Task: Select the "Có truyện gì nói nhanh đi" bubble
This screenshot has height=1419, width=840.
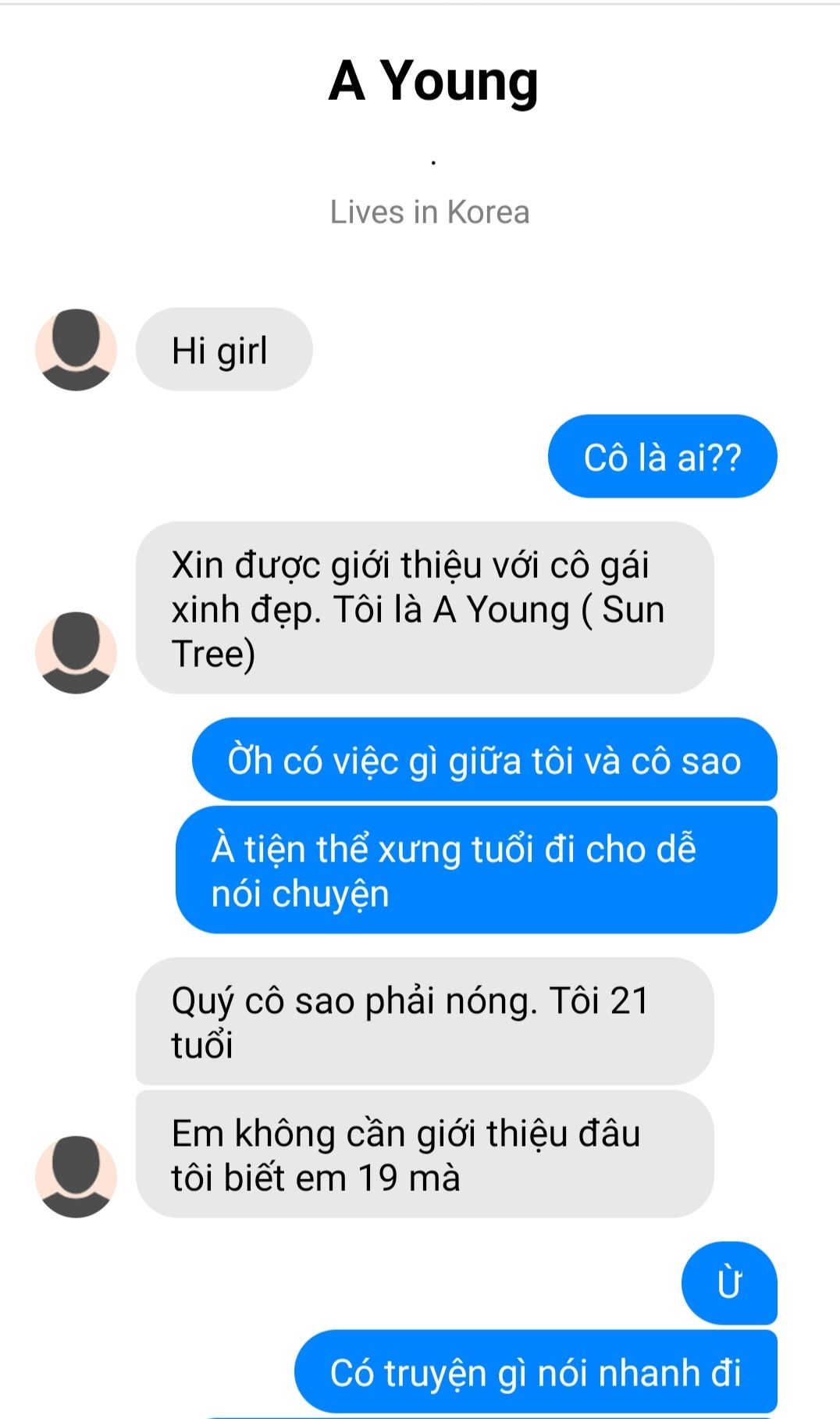Action: tap(536, 1372)
